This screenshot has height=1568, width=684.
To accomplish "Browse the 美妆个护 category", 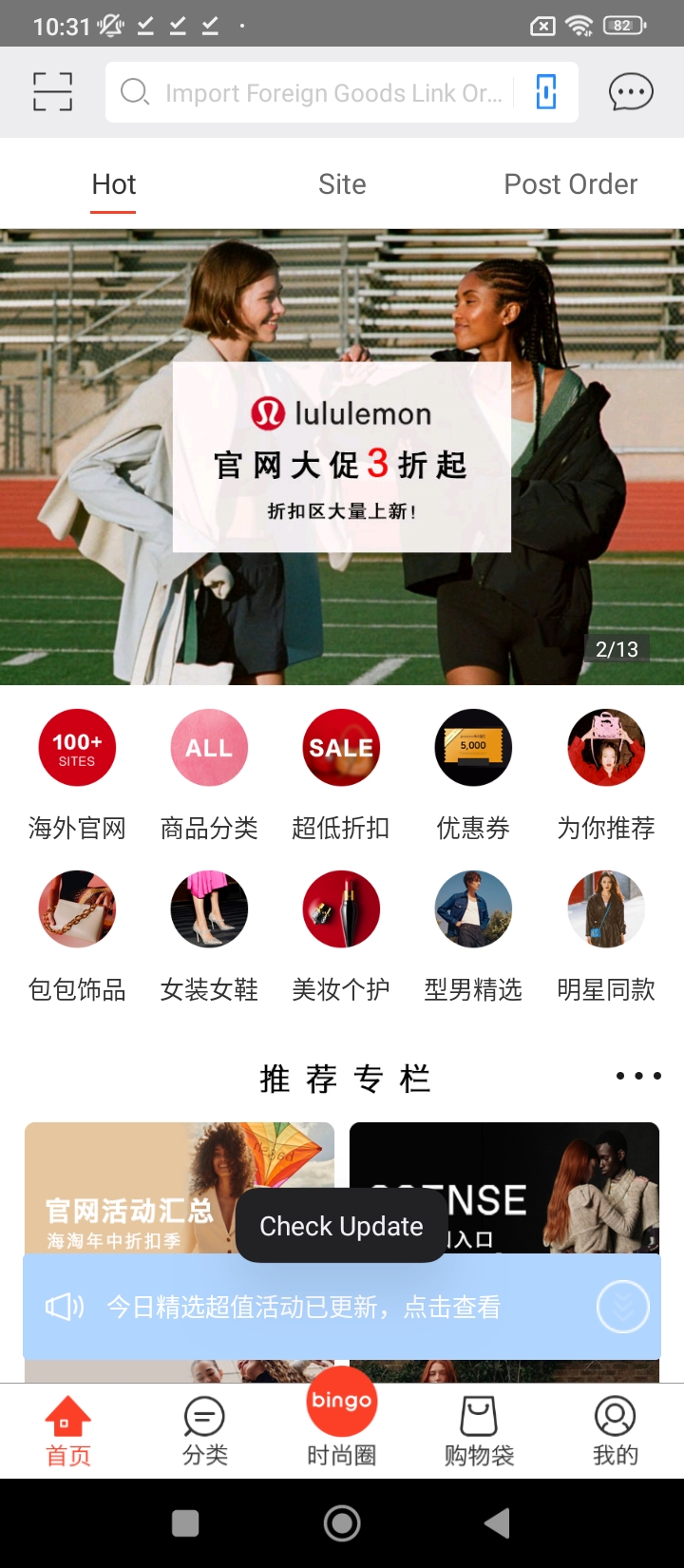I will pyautogui.click(x=341, y=909).
